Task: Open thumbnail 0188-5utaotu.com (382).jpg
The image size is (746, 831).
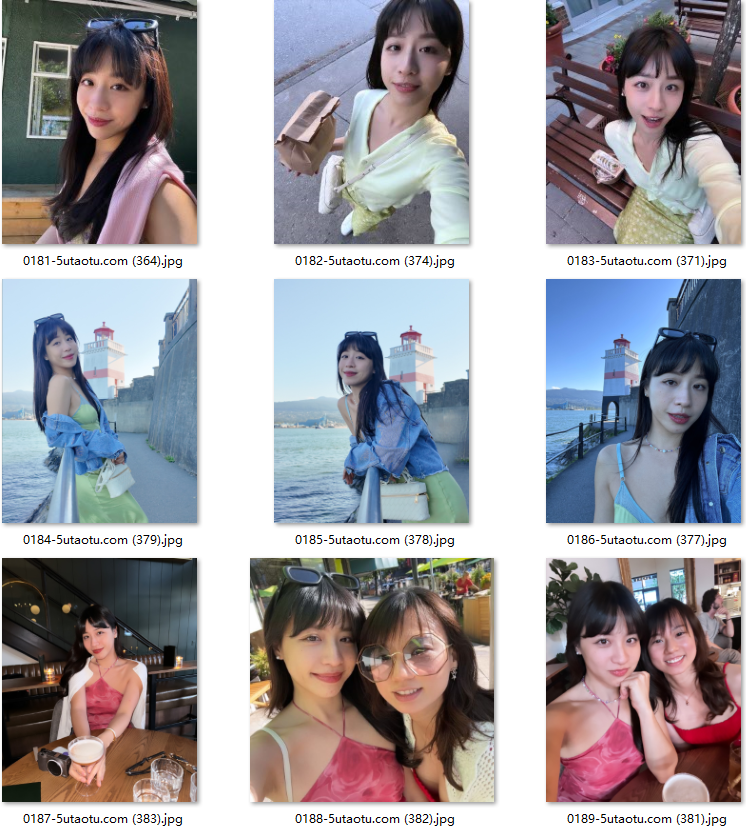Action: pyautogui.click(x=371, y=681)
